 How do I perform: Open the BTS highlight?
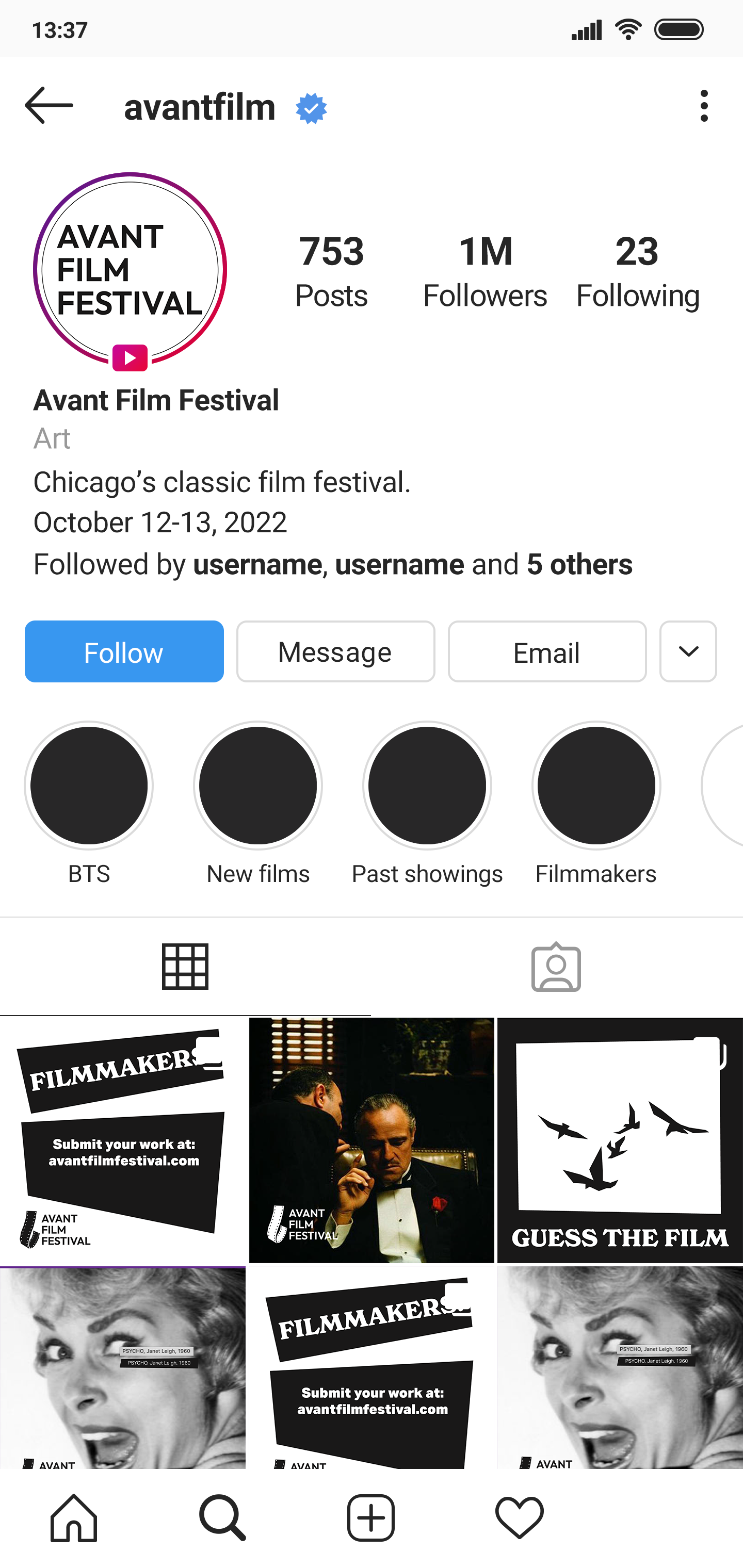click(89, 786)
